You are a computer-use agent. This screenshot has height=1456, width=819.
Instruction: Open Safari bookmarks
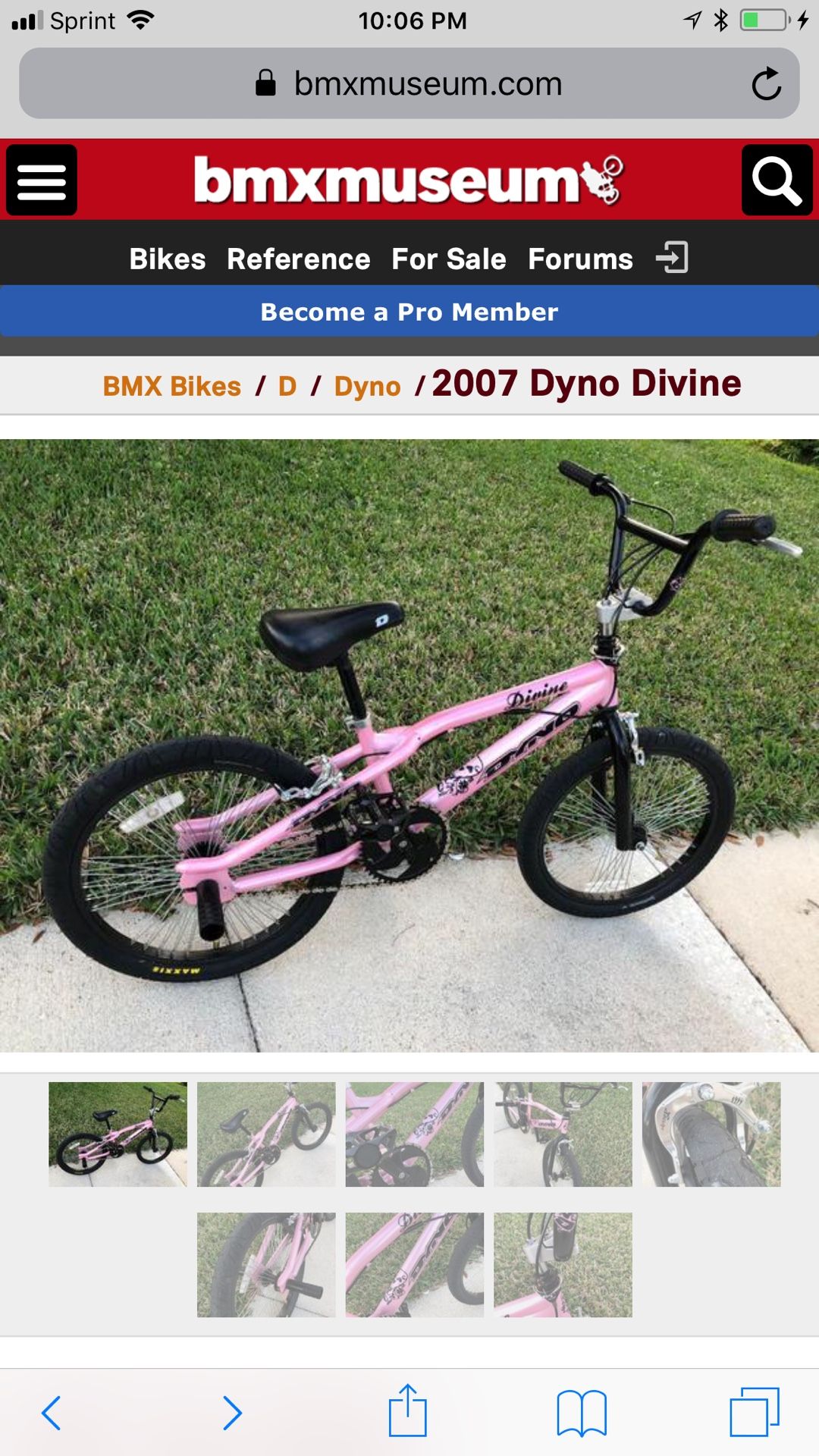click(x=582, y=1414)
